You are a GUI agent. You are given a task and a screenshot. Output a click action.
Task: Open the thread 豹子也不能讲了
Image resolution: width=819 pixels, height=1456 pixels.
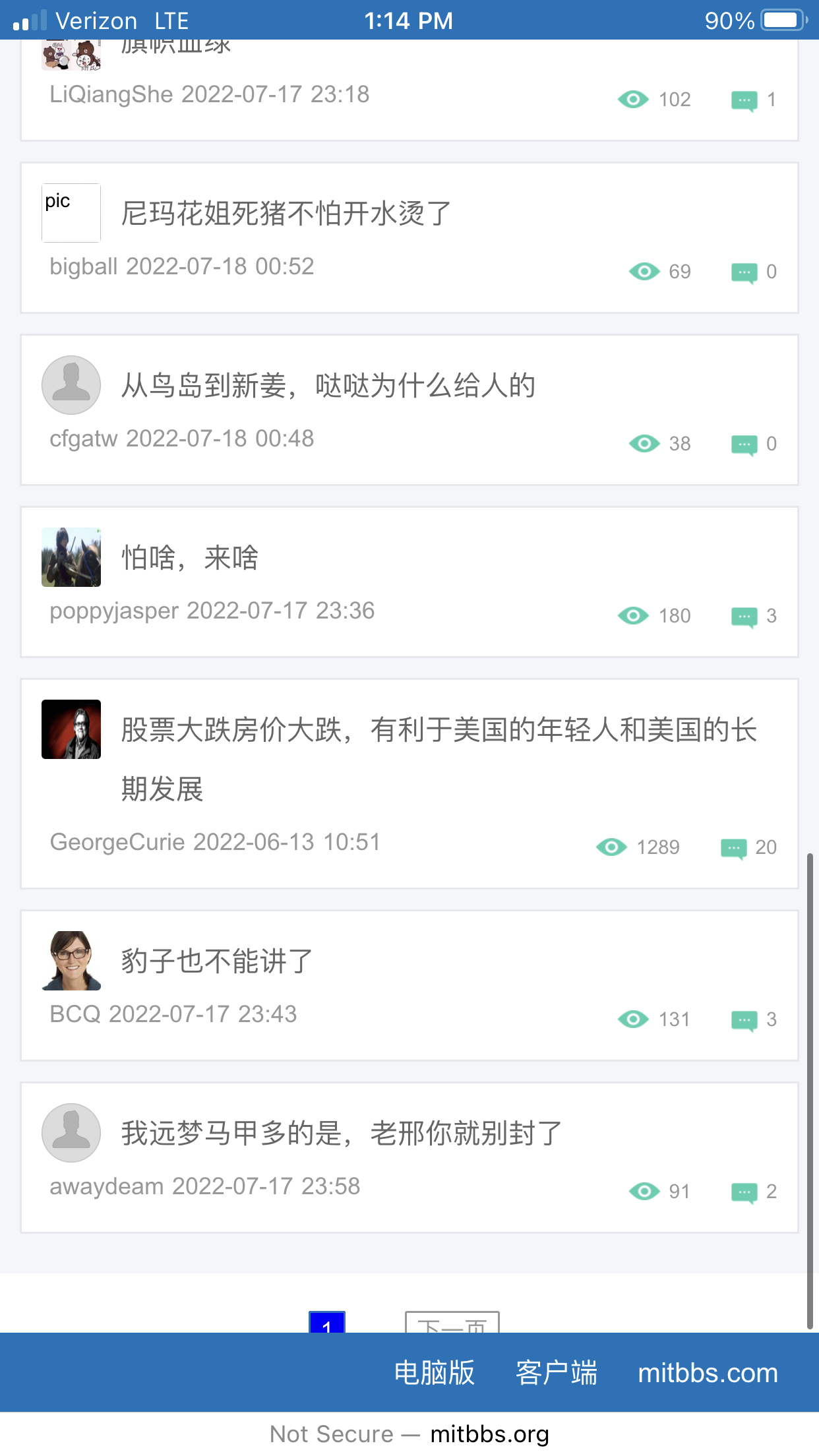tap(216, 961)
